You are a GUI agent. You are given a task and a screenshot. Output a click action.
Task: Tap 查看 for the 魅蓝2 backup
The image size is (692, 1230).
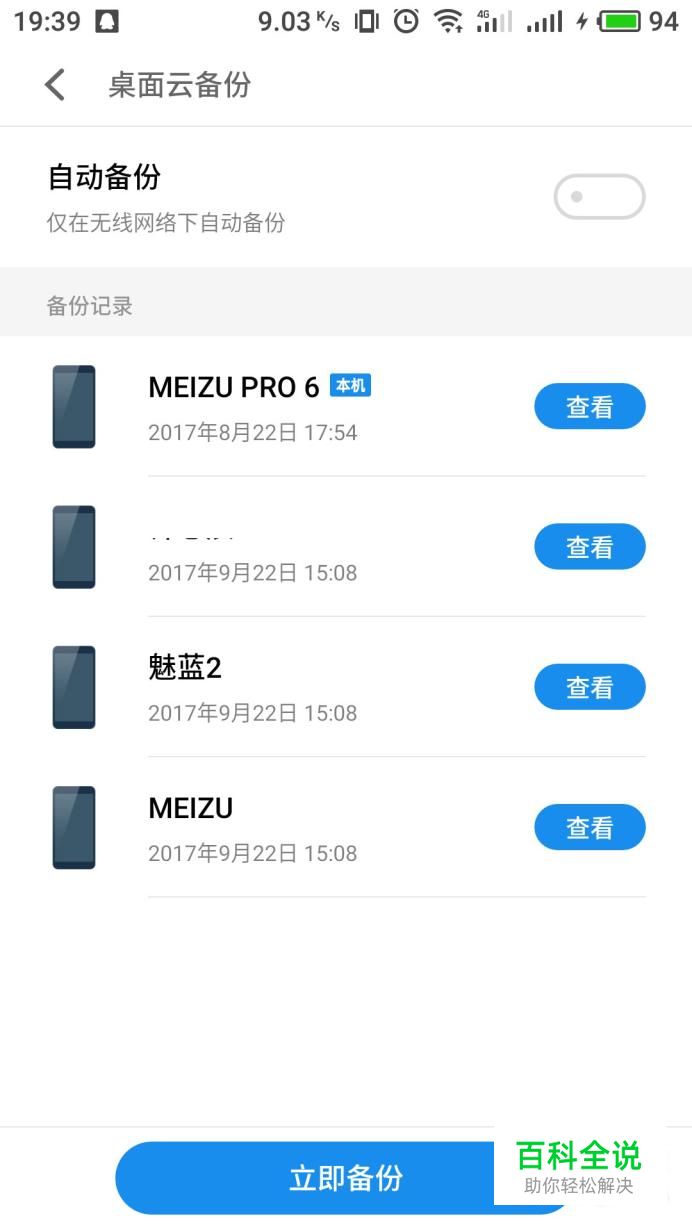click(x=590, y=687)
